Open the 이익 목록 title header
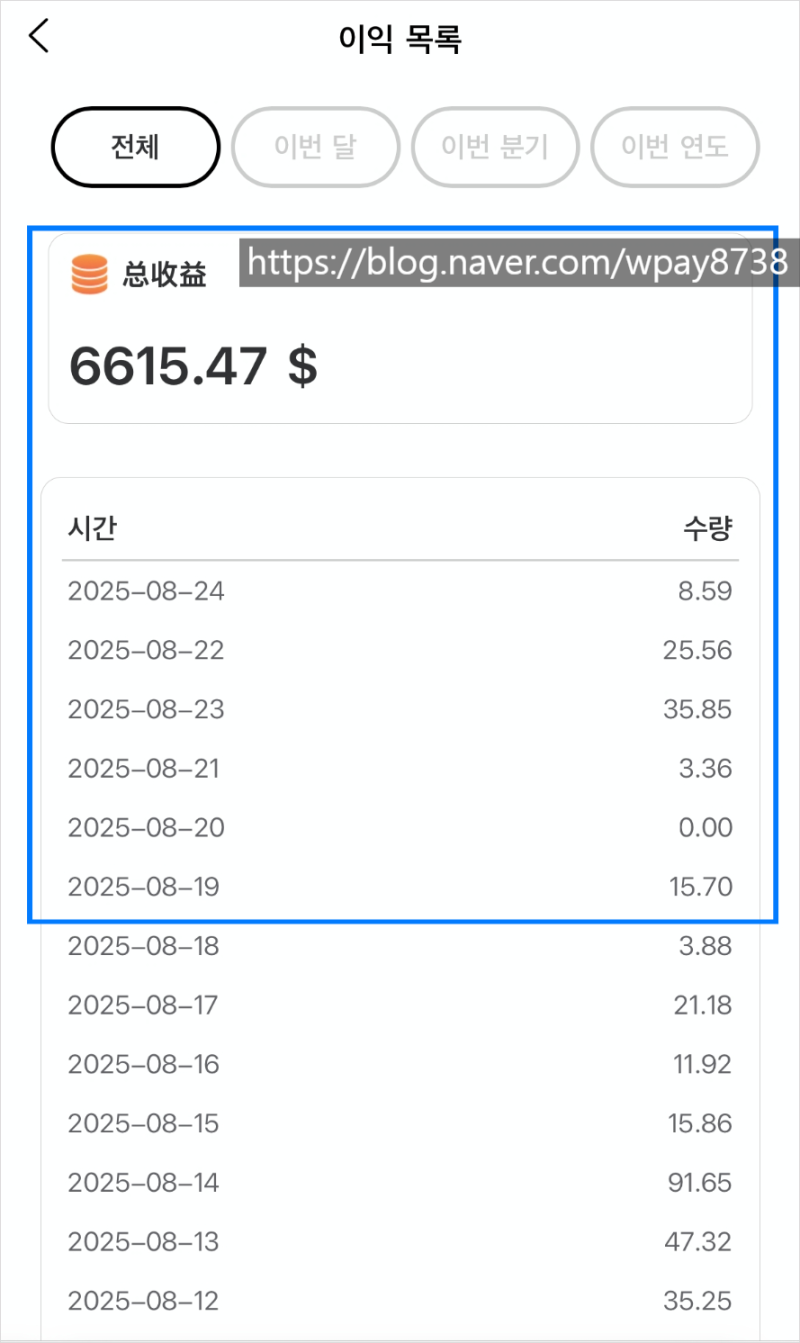 pyautogui.click(x=400, y=39)
